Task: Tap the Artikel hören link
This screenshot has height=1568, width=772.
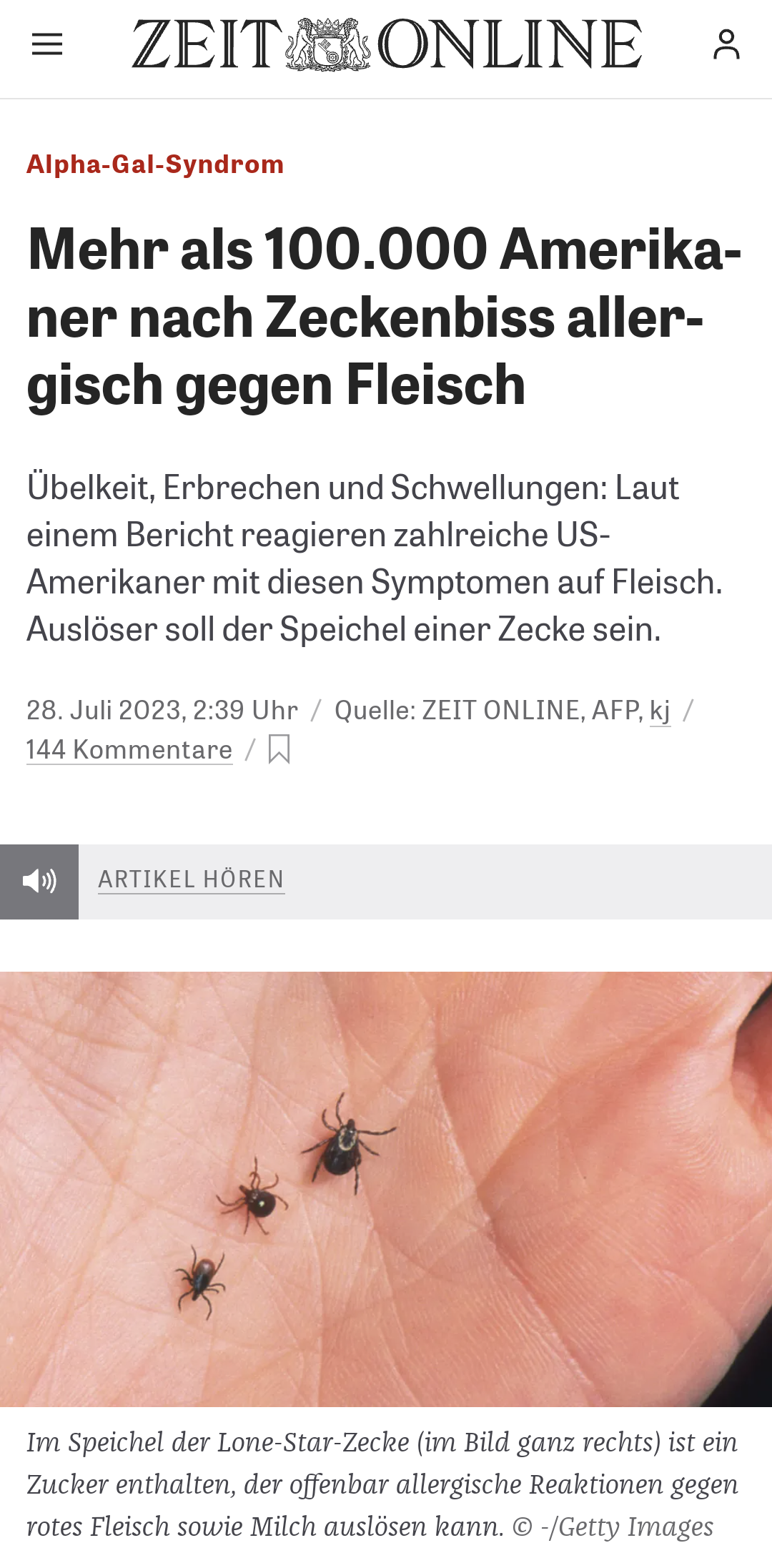Action: coord(191,879)
